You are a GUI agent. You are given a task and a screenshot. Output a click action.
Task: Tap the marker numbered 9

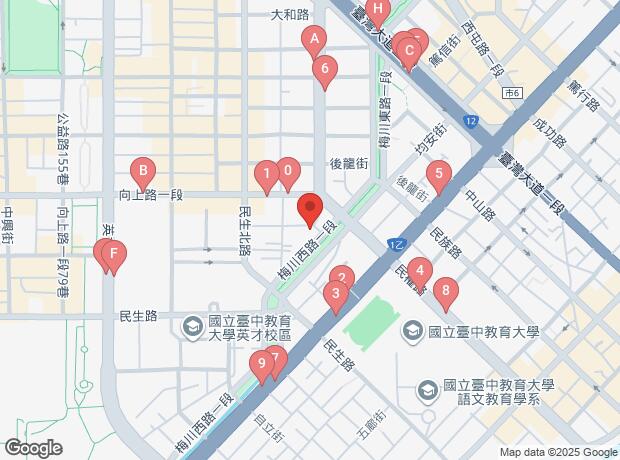262,366
